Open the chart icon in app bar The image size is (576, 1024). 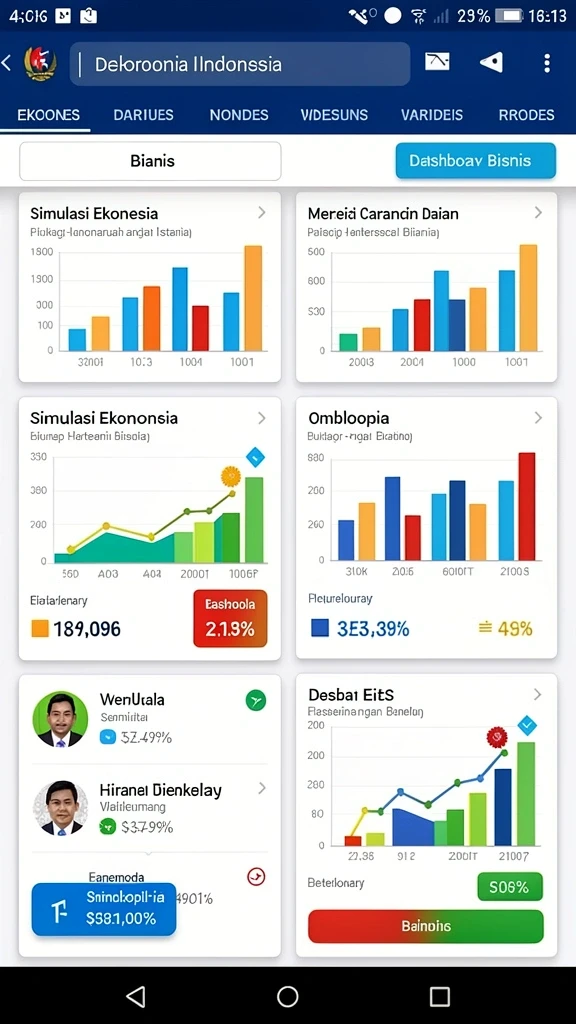(437, 62)
